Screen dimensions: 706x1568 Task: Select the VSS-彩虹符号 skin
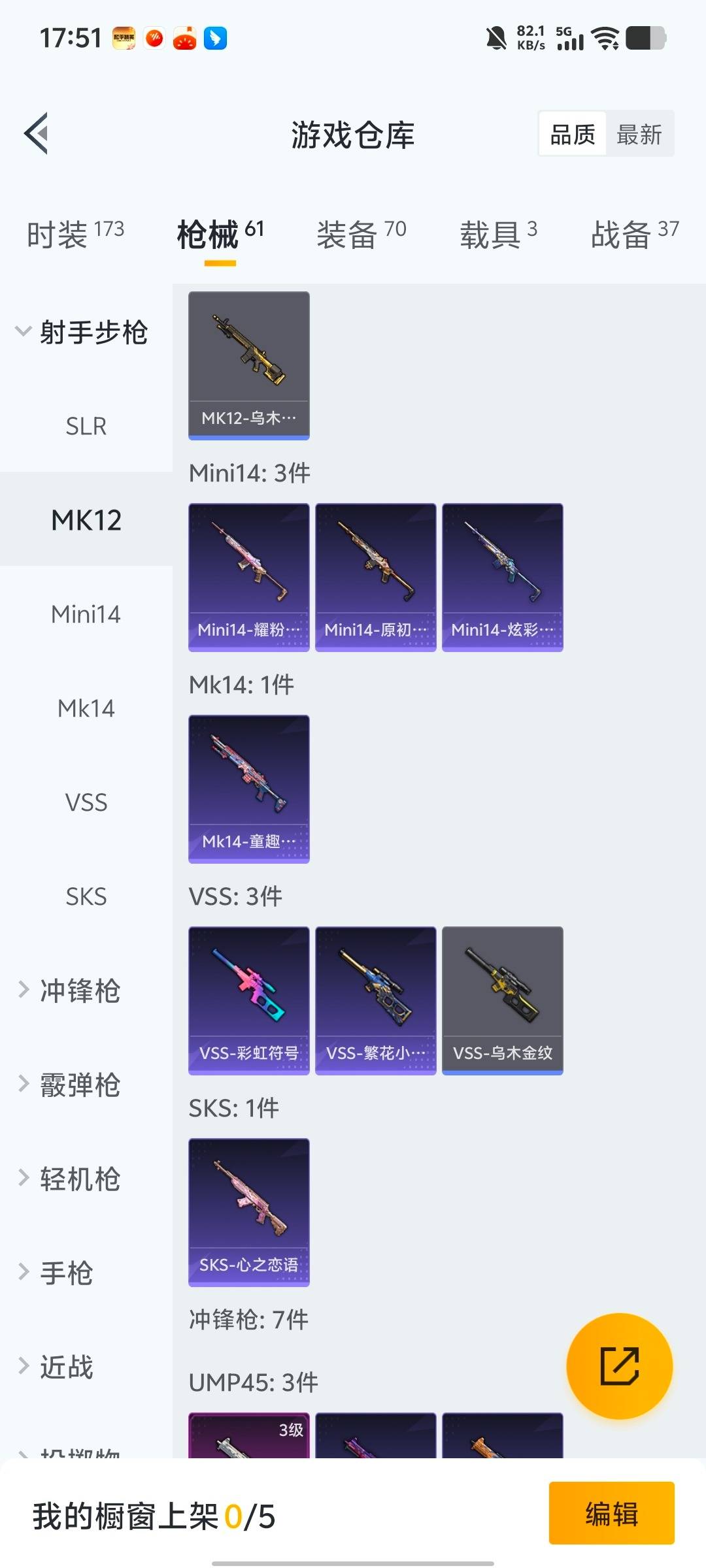tap(248, 1000)
